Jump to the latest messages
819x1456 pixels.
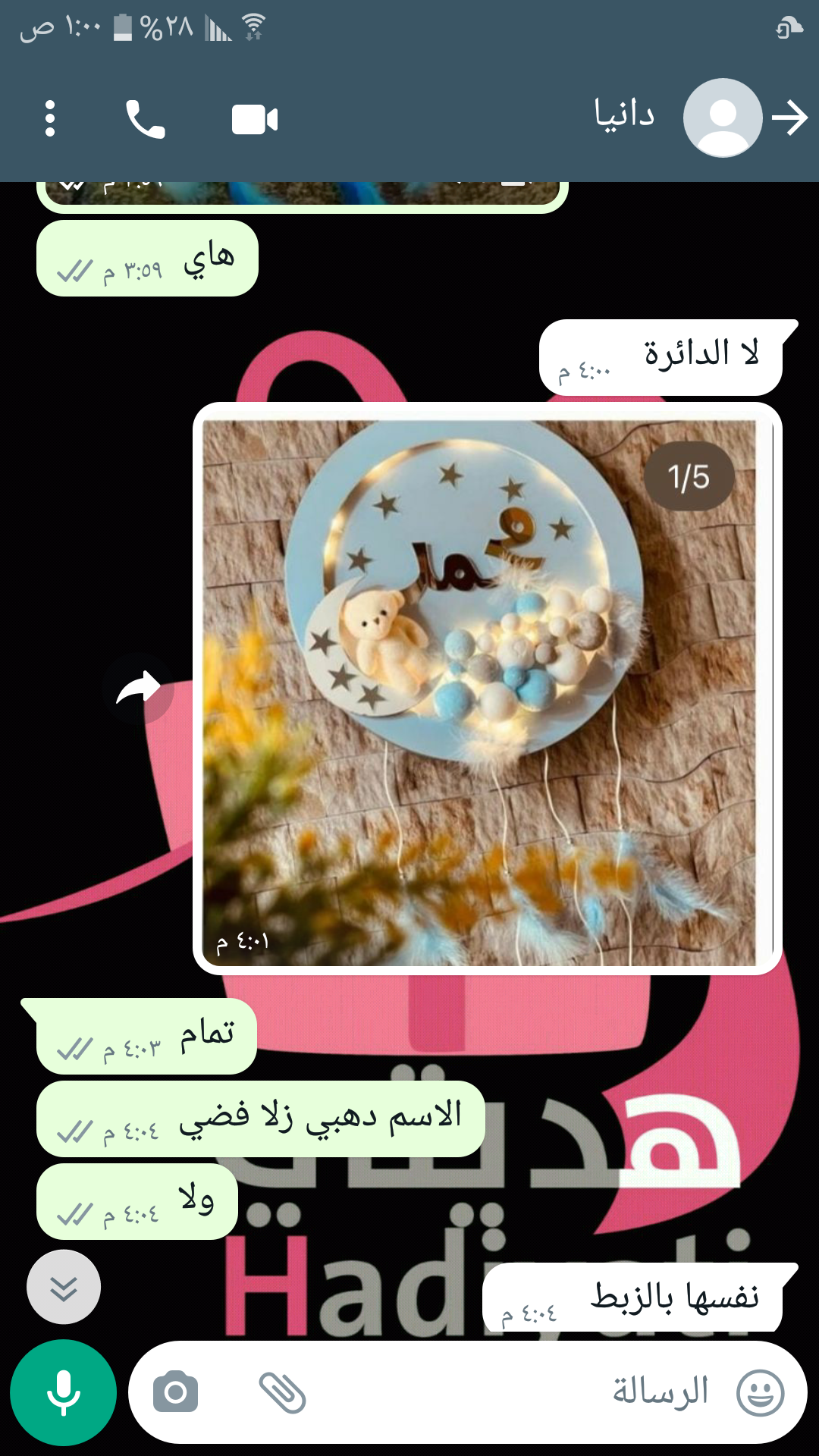[x=64, y=1288]
